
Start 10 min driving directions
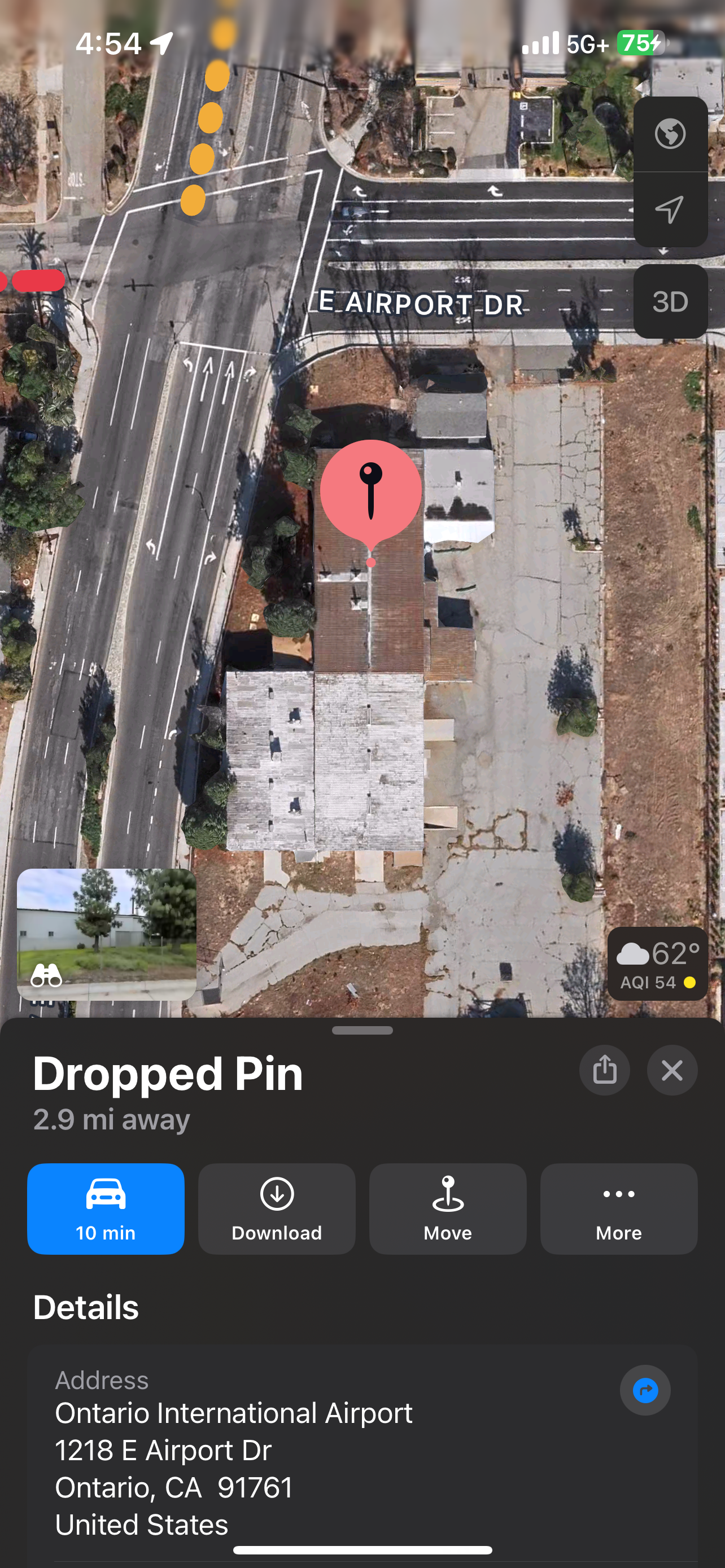click(106, 1209)
